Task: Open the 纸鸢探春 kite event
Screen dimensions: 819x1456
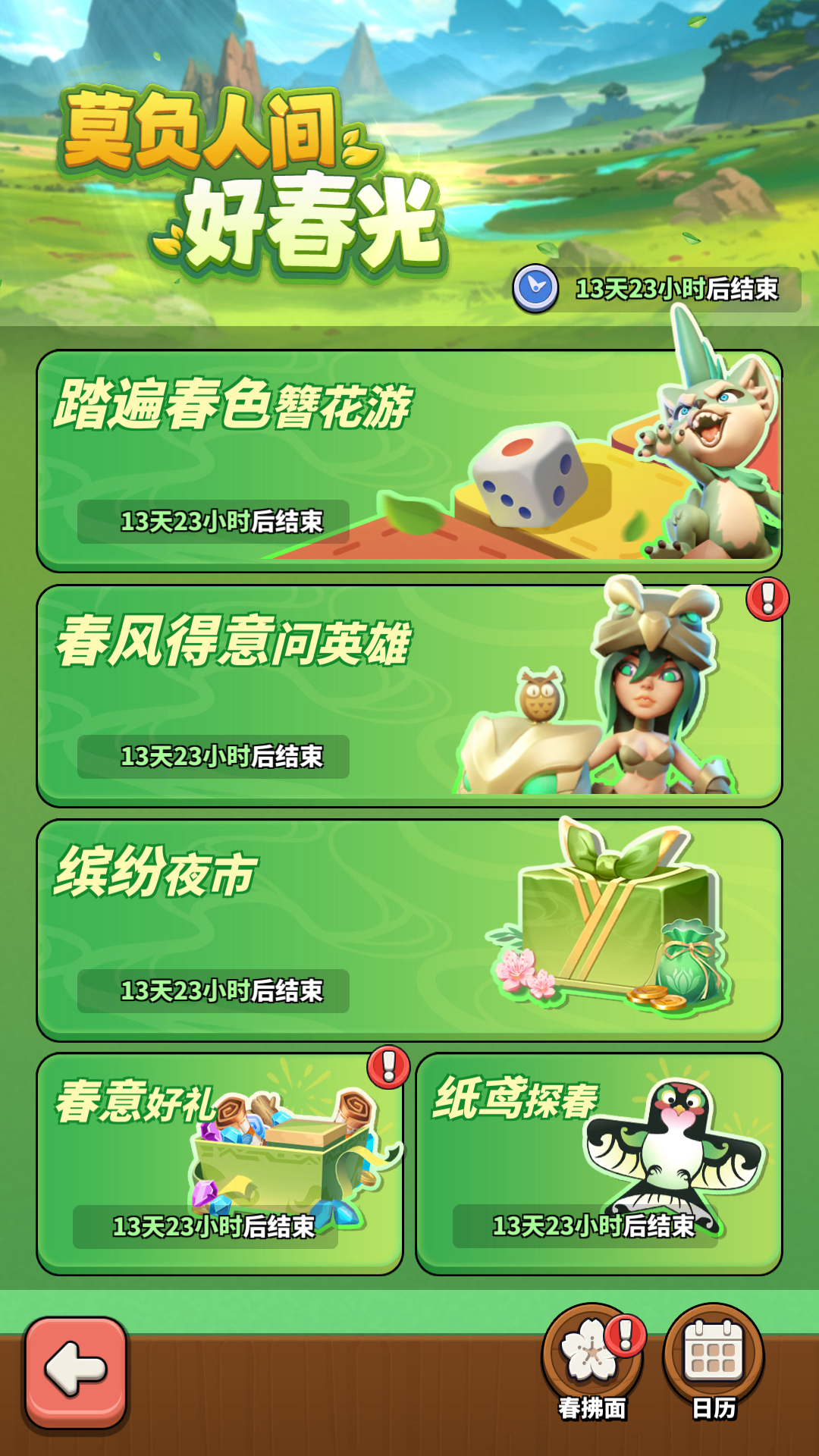Action: (599, 1164)
